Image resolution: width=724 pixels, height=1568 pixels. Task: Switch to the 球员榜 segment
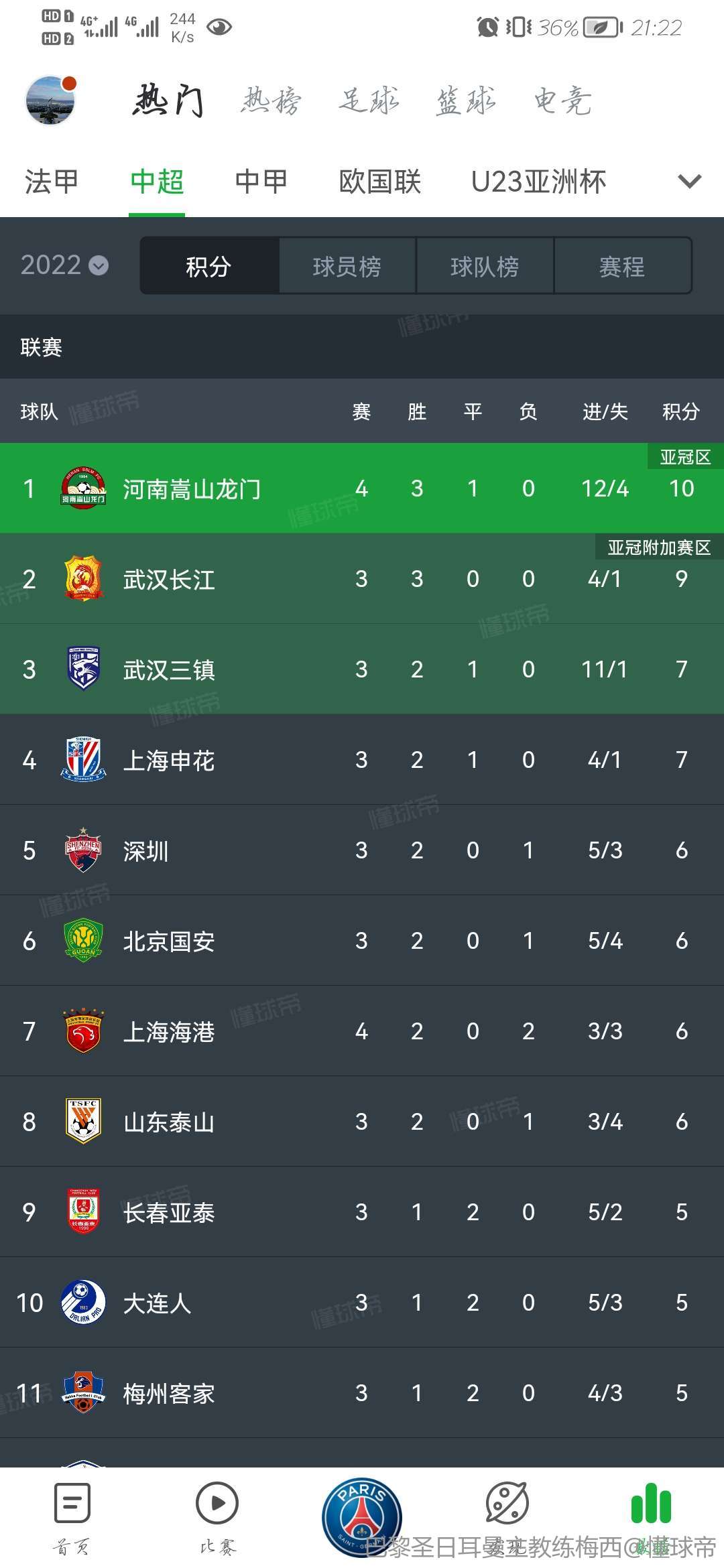click(347, 267)
